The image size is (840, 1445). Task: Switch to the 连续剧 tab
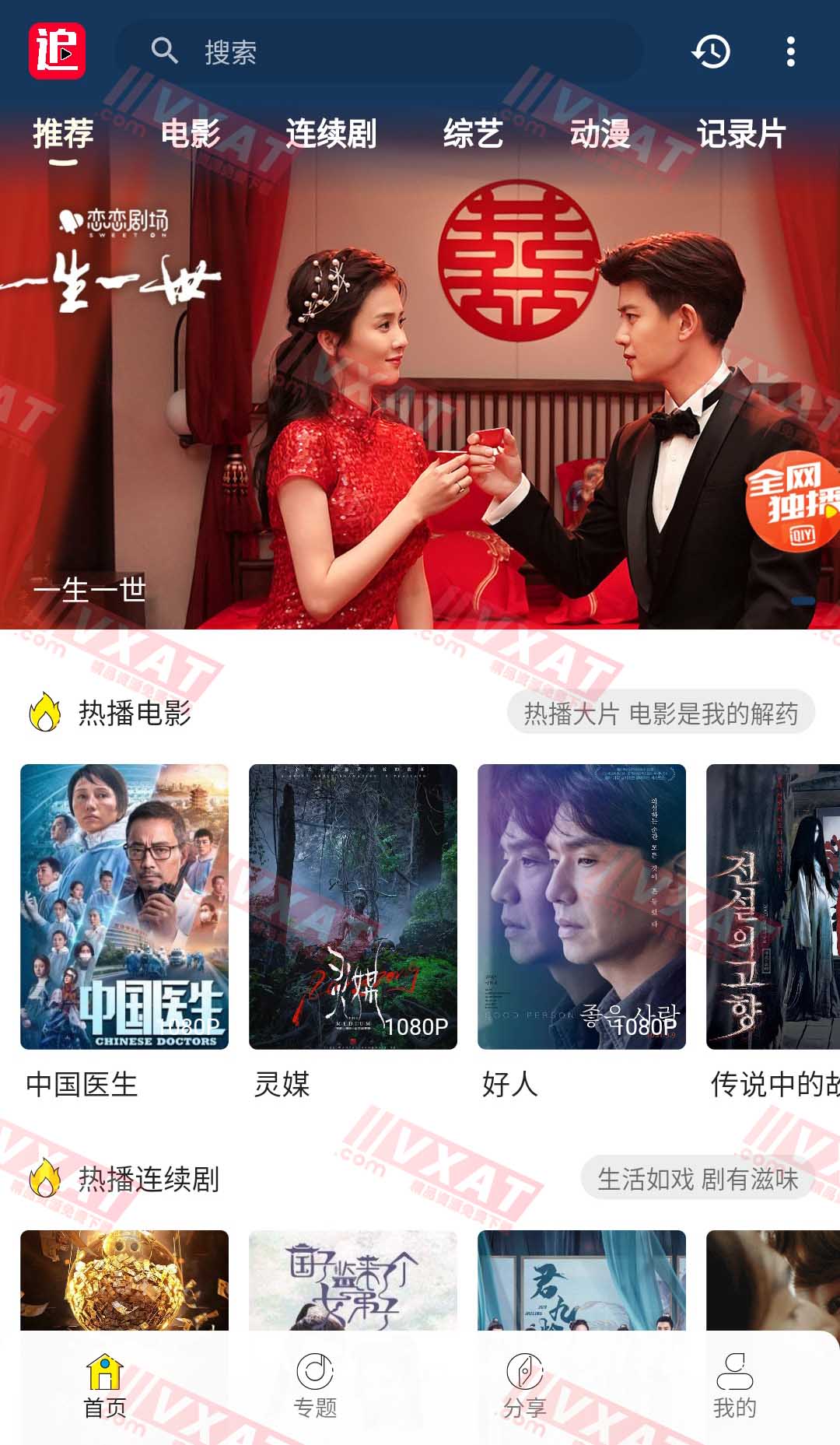coord(331,134)
